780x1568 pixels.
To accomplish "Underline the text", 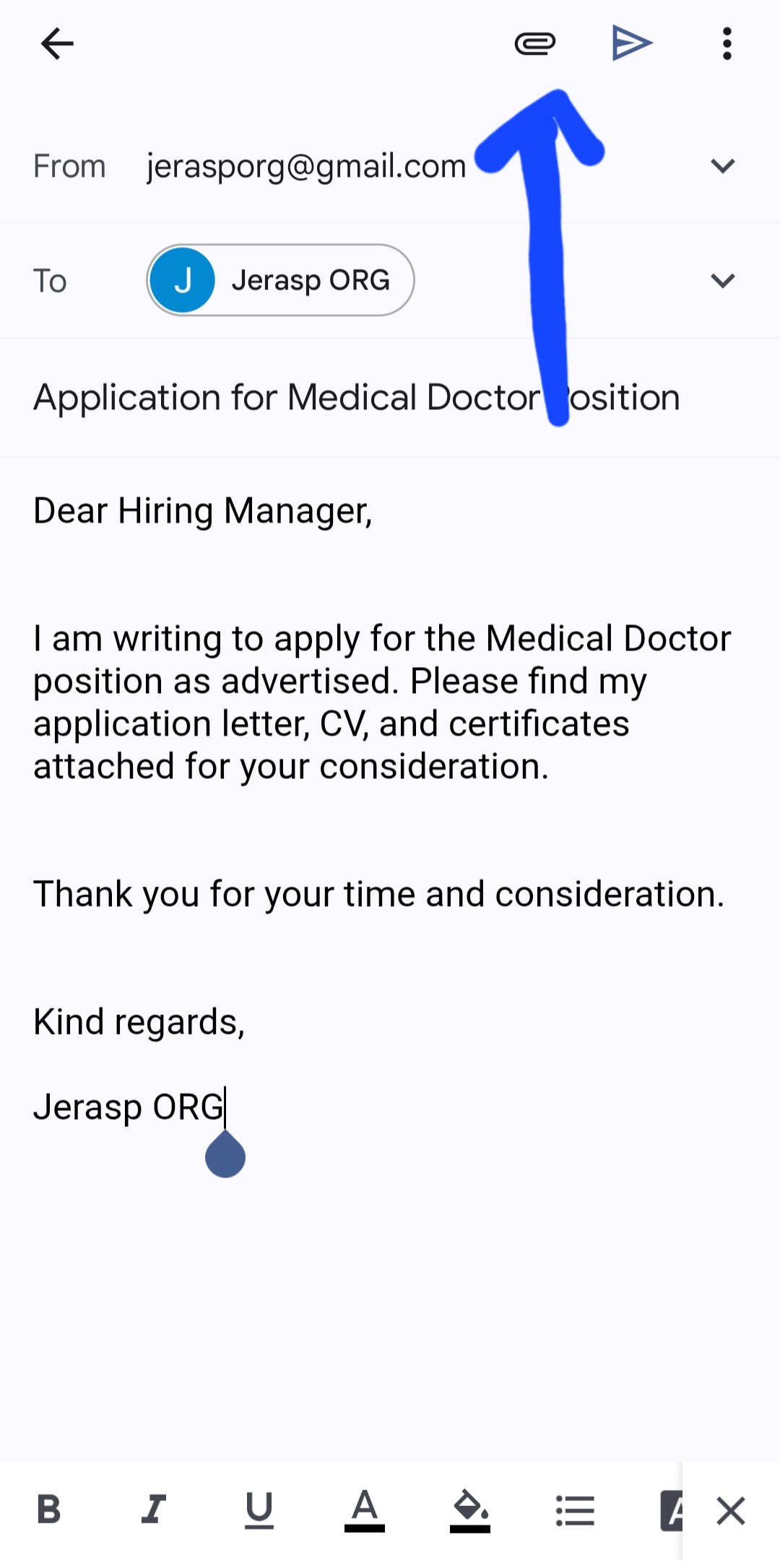I will (x=259, y=1509).
